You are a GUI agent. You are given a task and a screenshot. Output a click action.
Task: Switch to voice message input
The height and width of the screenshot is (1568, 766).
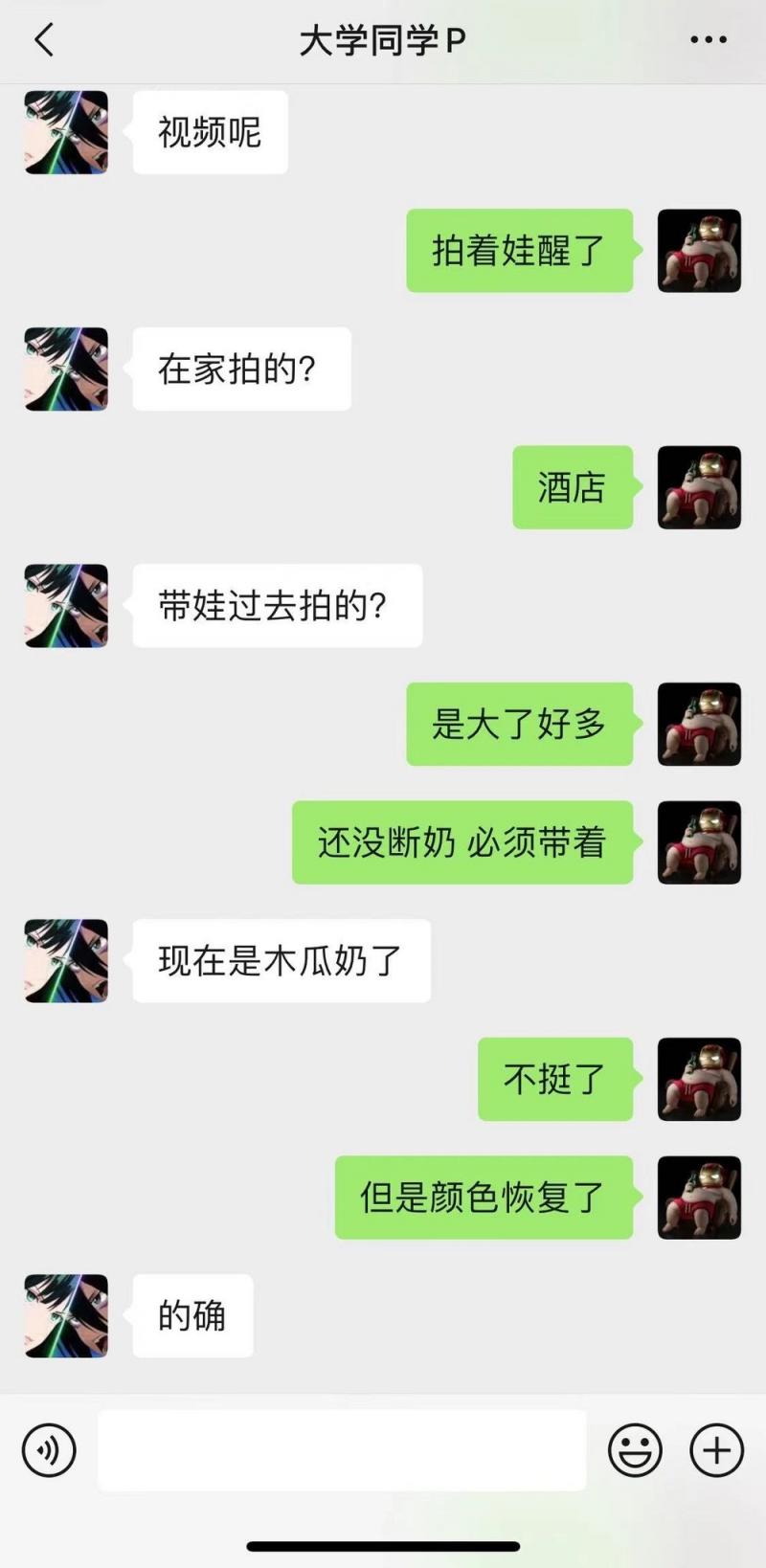click(49, 1450)
